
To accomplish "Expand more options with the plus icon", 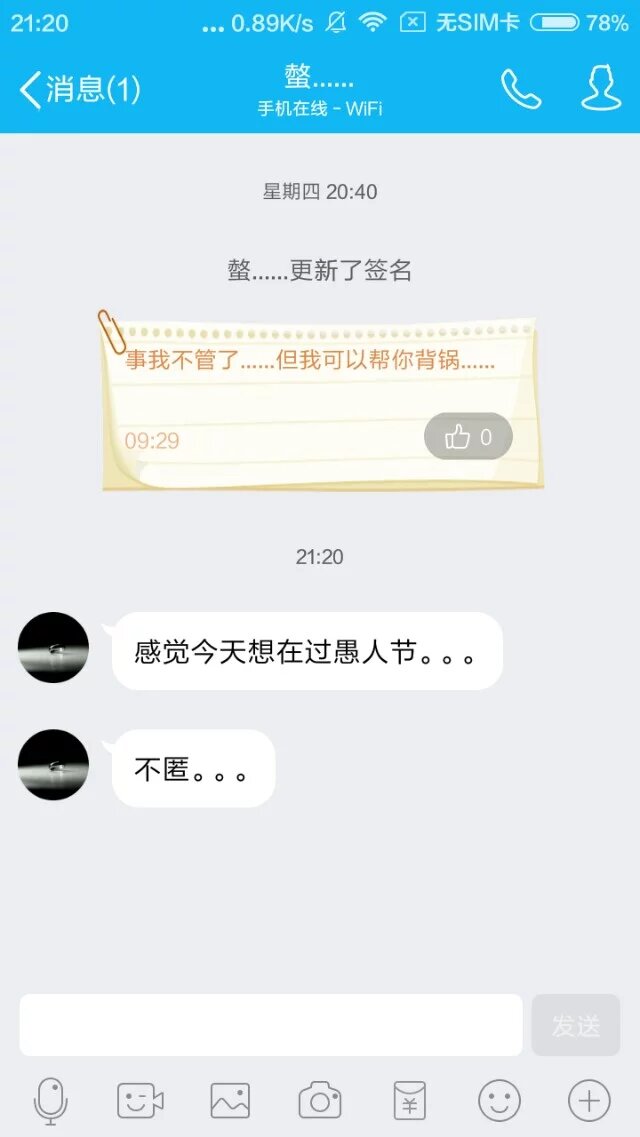I will (x=589, y=1101).
